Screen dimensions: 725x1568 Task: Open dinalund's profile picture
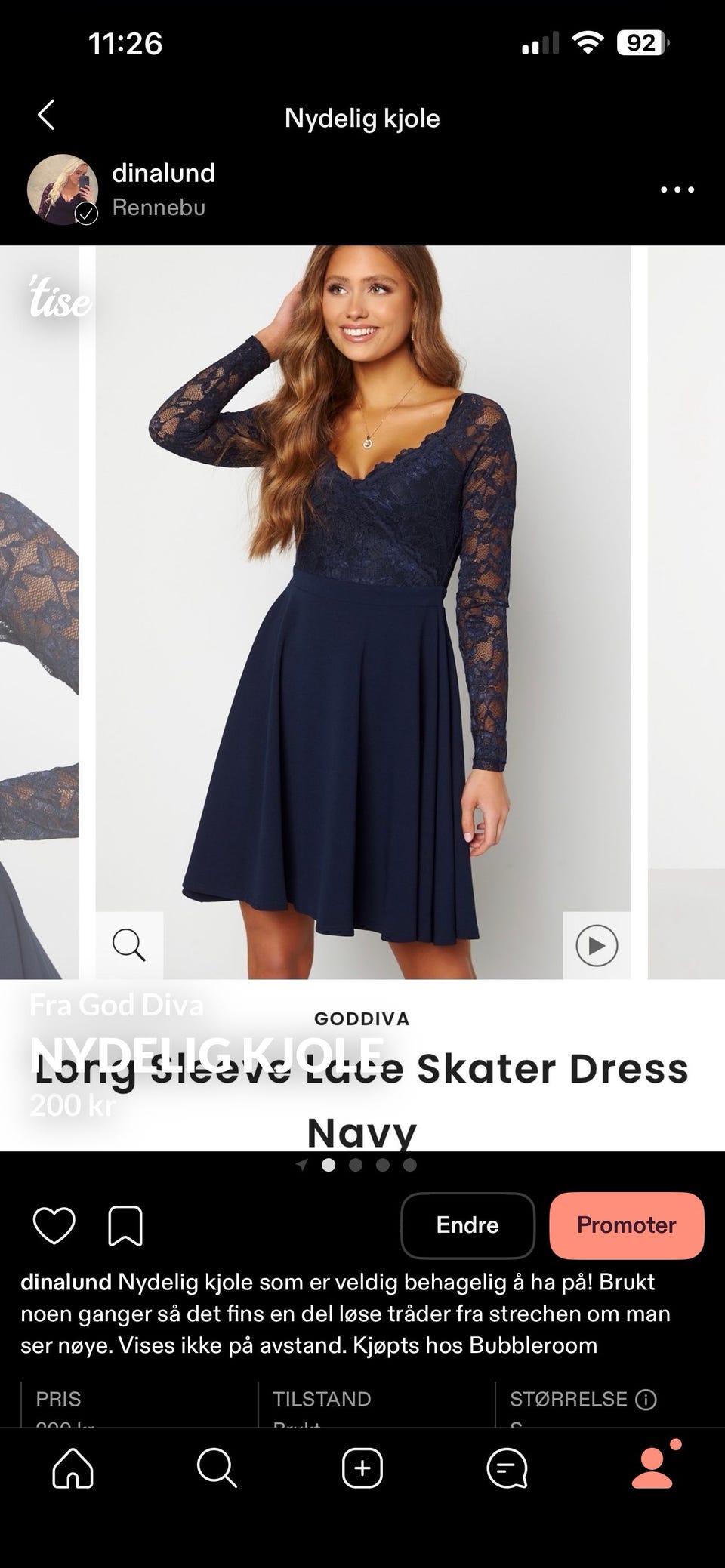tap(63, 189)
